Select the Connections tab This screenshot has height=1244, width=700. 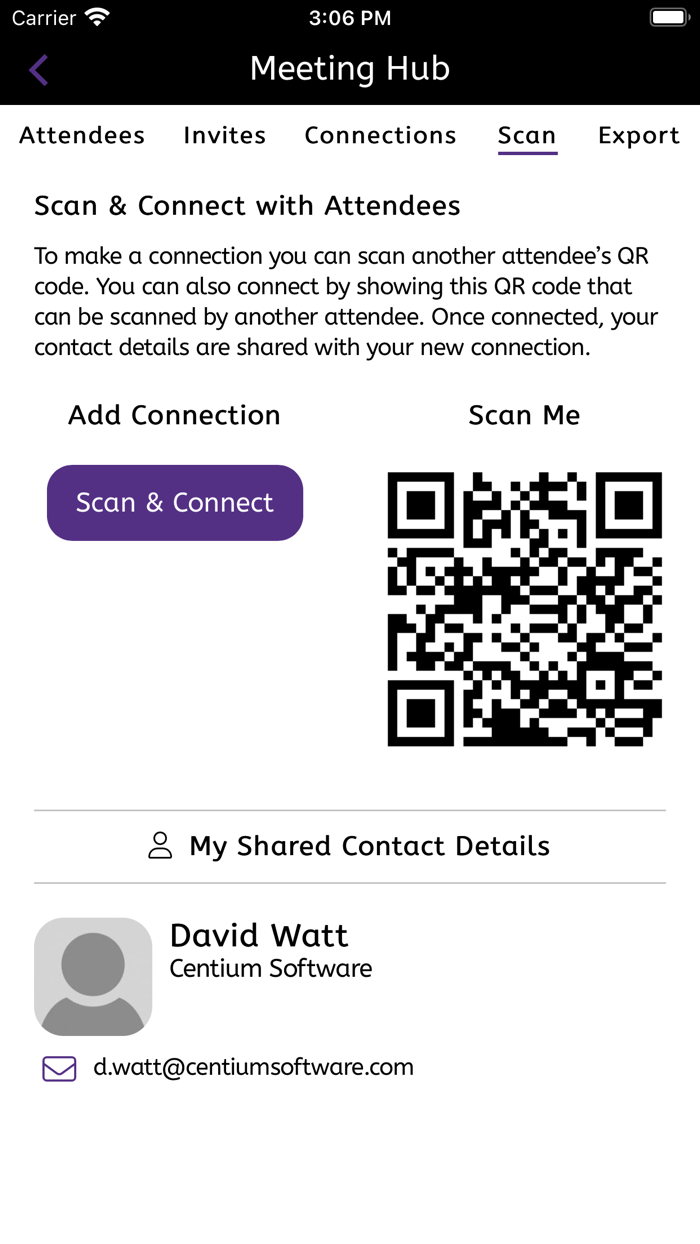[380, 136]
